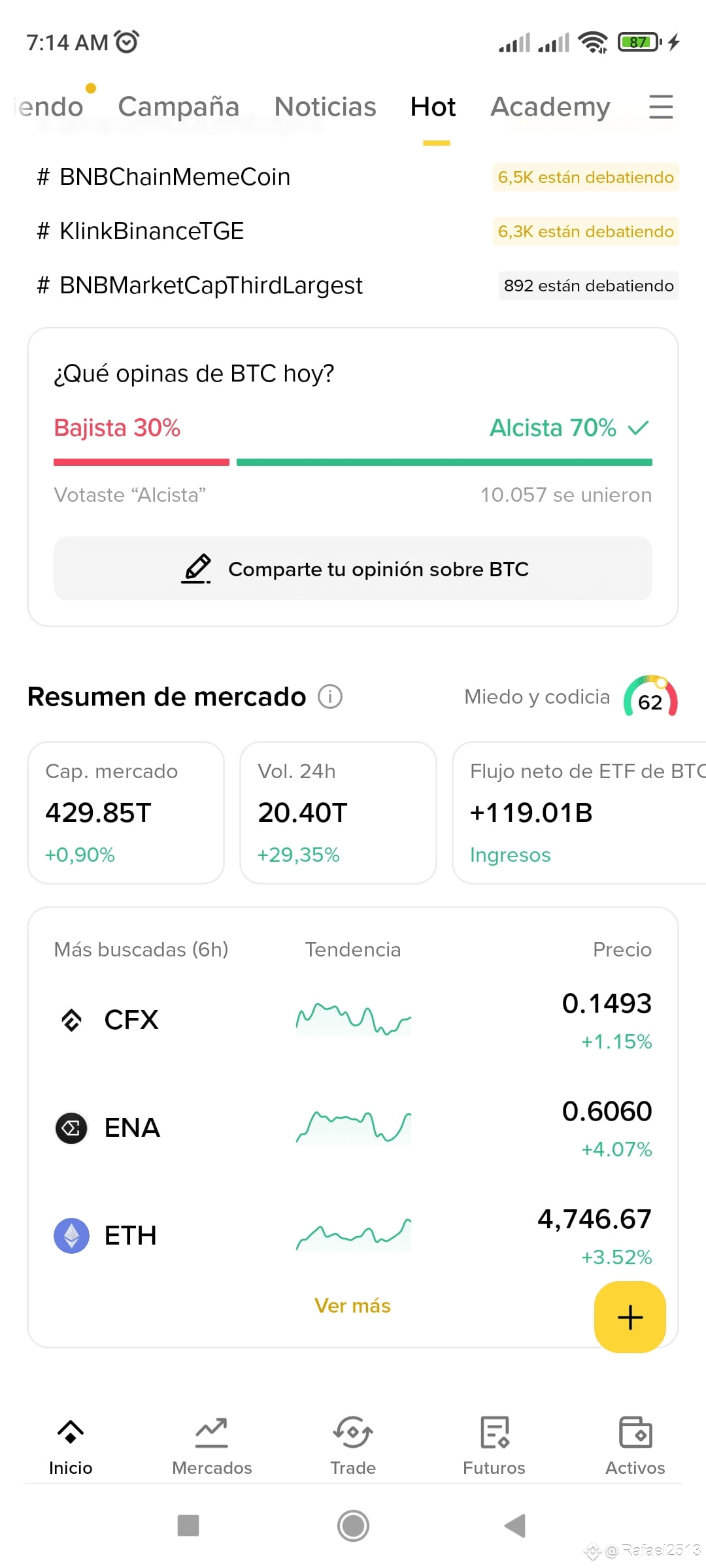Open the hamburger menu beside the Academy tab
This screenshot has height=1568, width=706.
(x=661, y=106)
